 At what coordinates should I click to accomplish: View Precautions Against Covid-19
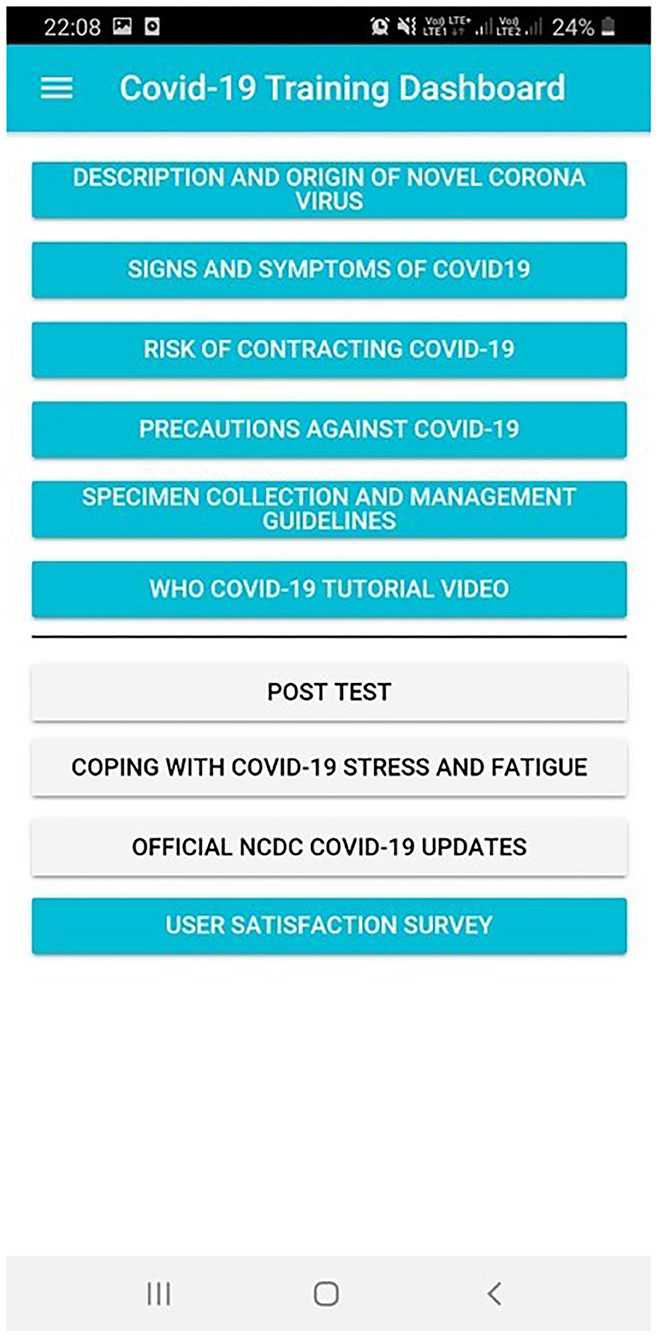pos(329,429)
